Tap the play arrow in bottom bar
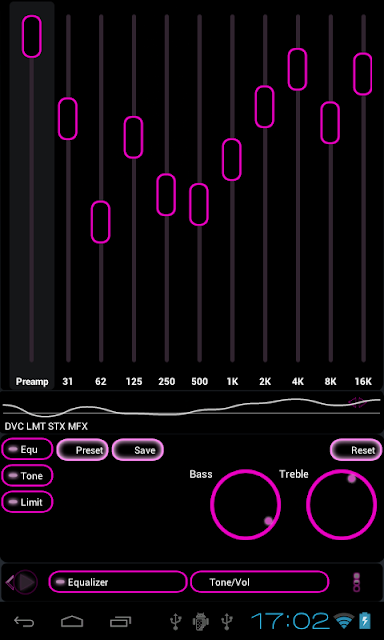 pos(27,582)
